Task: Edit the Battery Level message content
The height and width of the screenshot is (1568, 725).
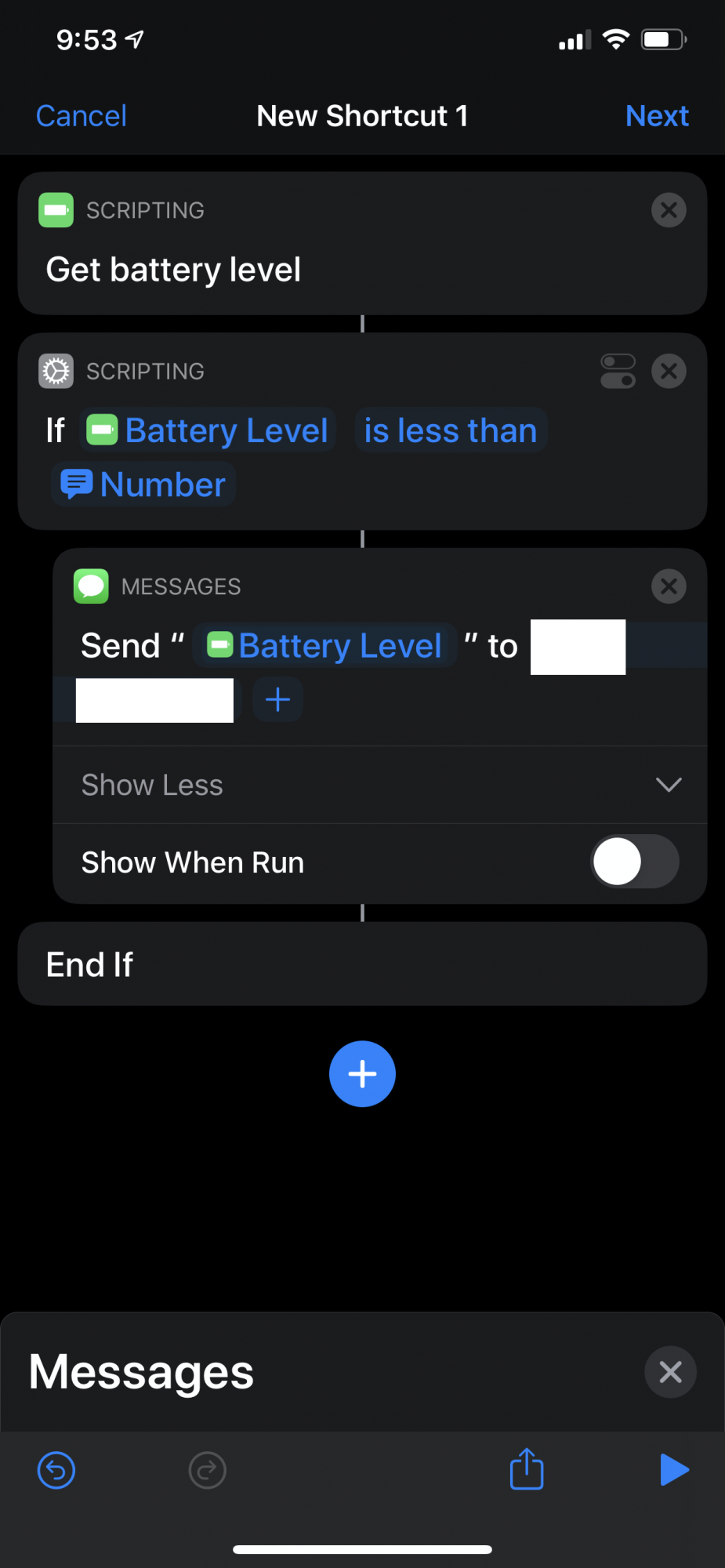Action: [324, 645]
